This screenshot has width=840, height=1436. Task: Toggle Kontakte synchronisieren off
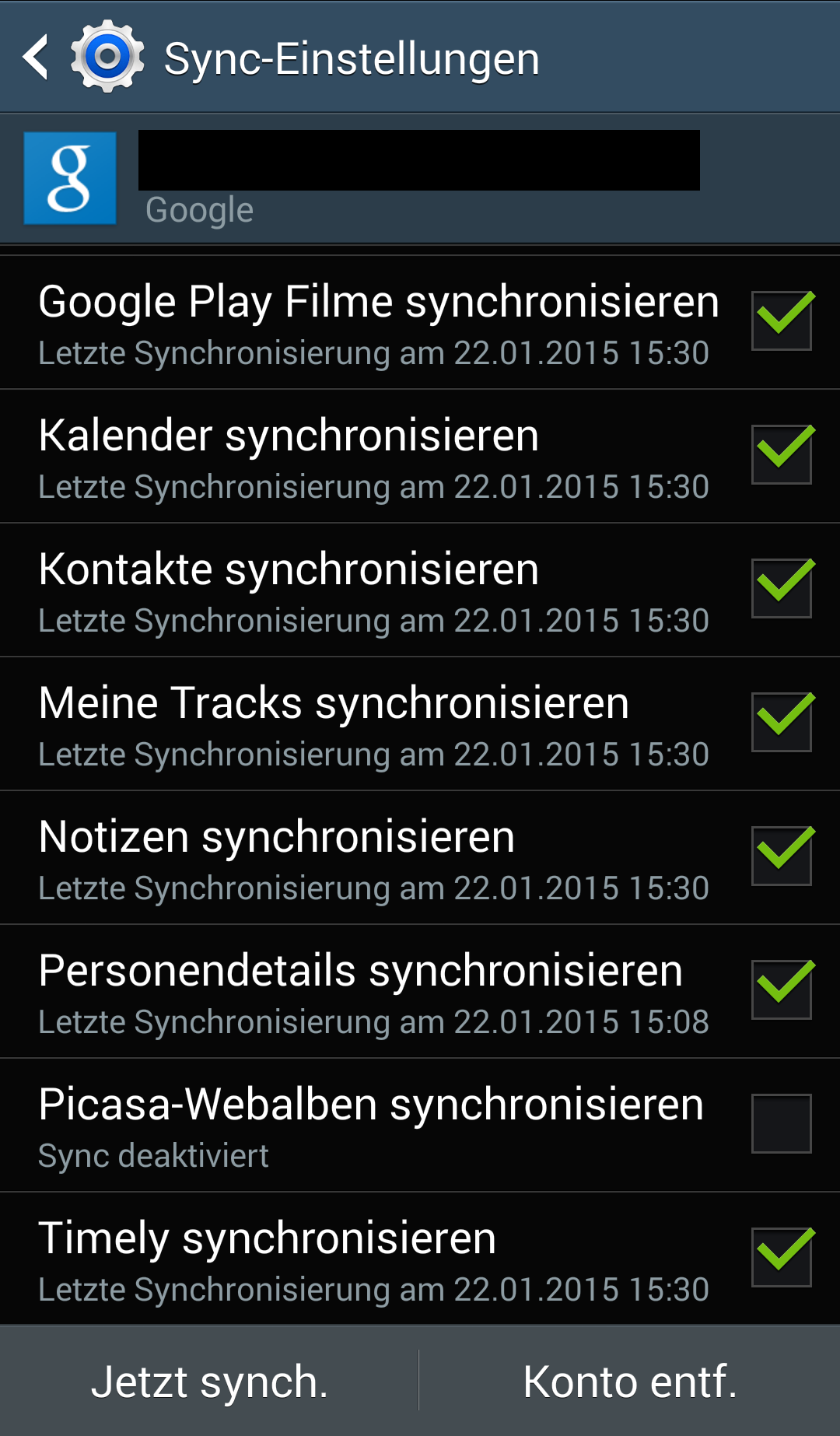tap(781, 588)
